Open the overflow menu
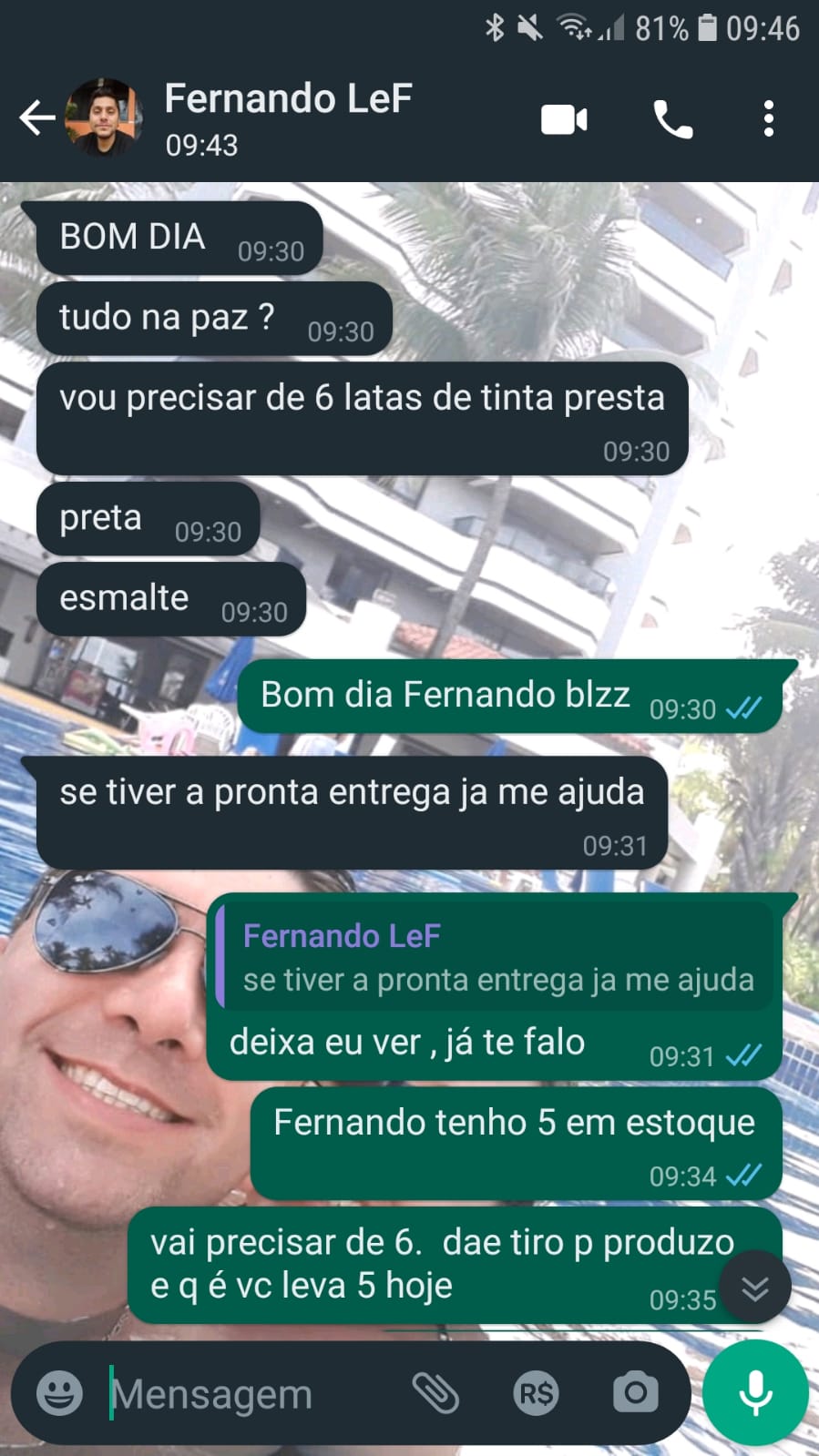Viewport: 819px width, 1456px height. click(769, 119)
